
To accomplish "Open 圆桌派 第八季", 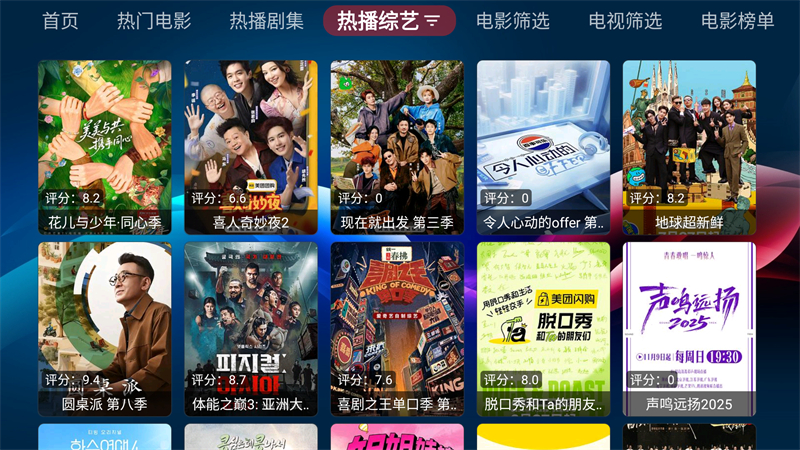I will [105, 329].
